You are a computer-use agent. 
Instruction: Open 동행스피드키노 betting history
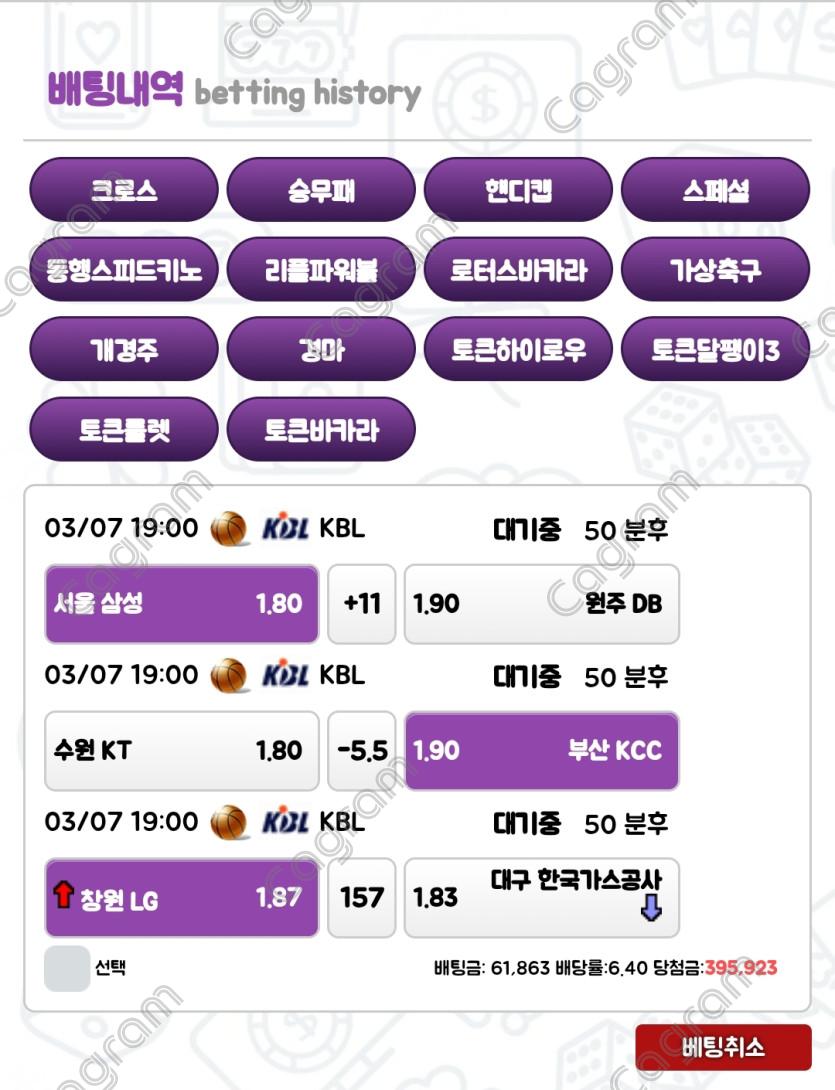pos(124,270)
